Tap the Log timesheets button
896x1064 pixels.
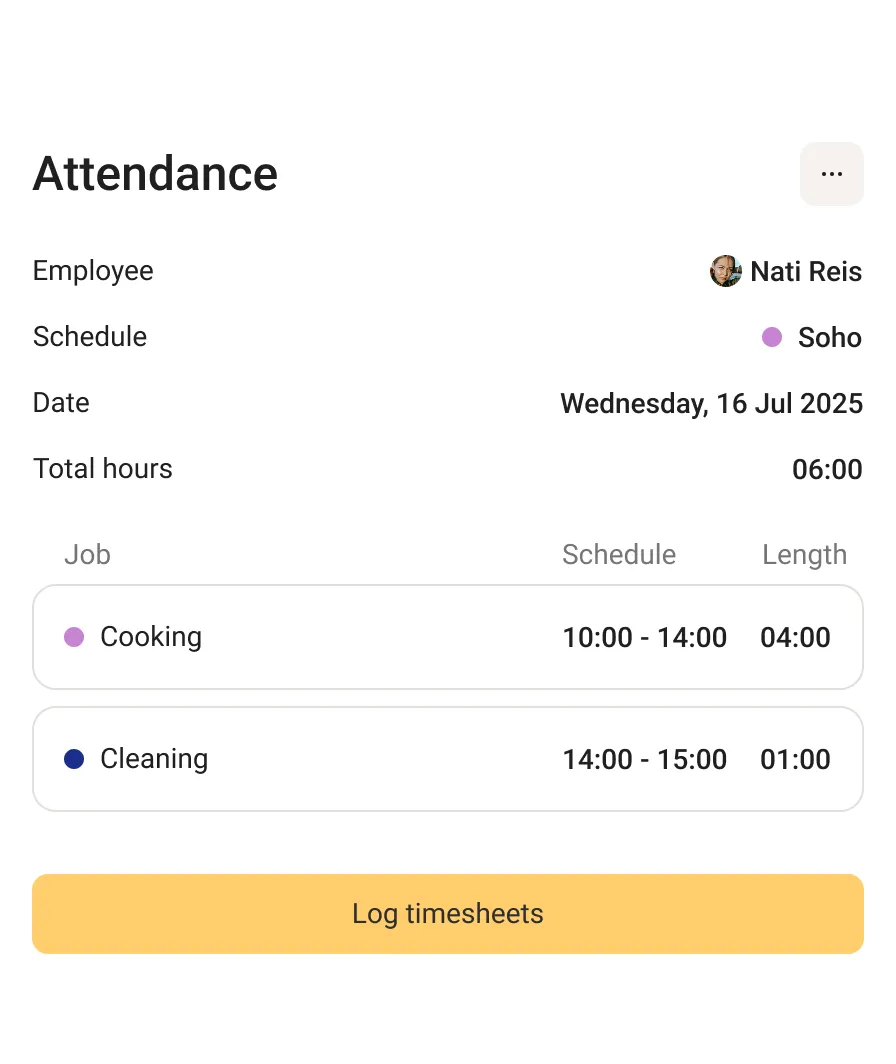(447, 914)
